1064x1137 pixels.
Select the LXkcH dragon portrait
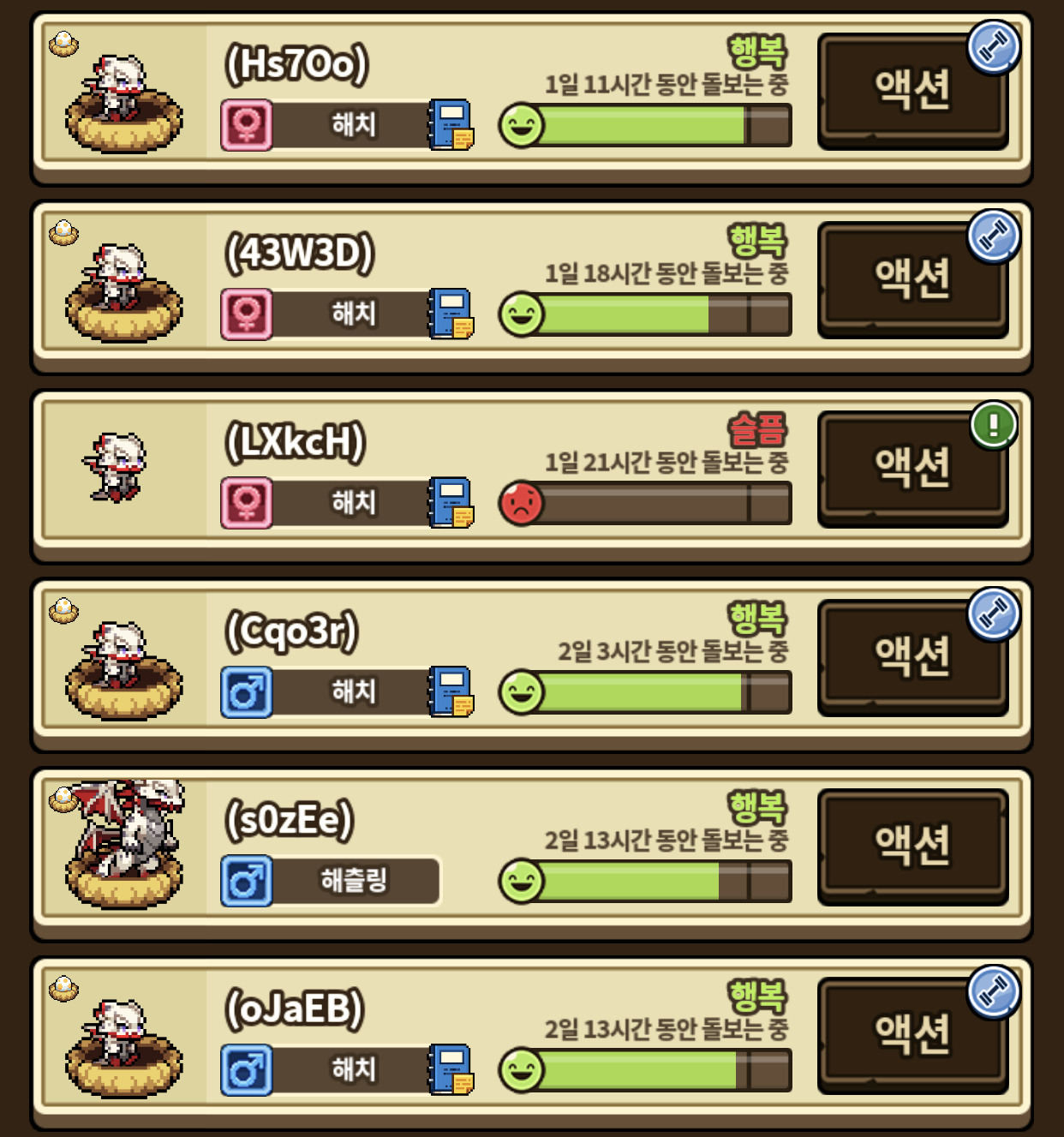(116, 467)
